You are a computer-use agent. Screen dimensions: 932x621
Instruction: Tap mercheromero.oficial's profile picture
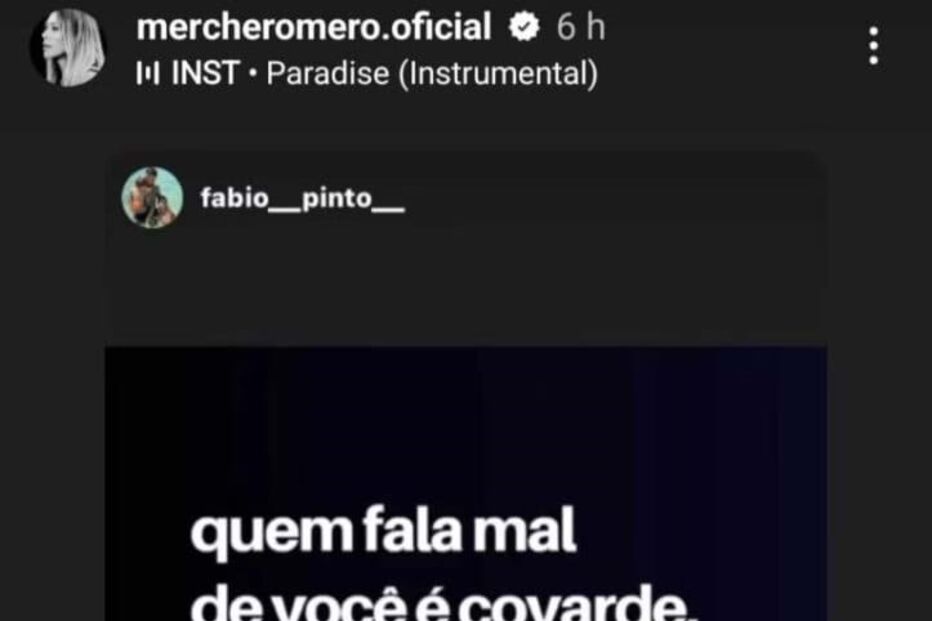click(x=67, y=50)
